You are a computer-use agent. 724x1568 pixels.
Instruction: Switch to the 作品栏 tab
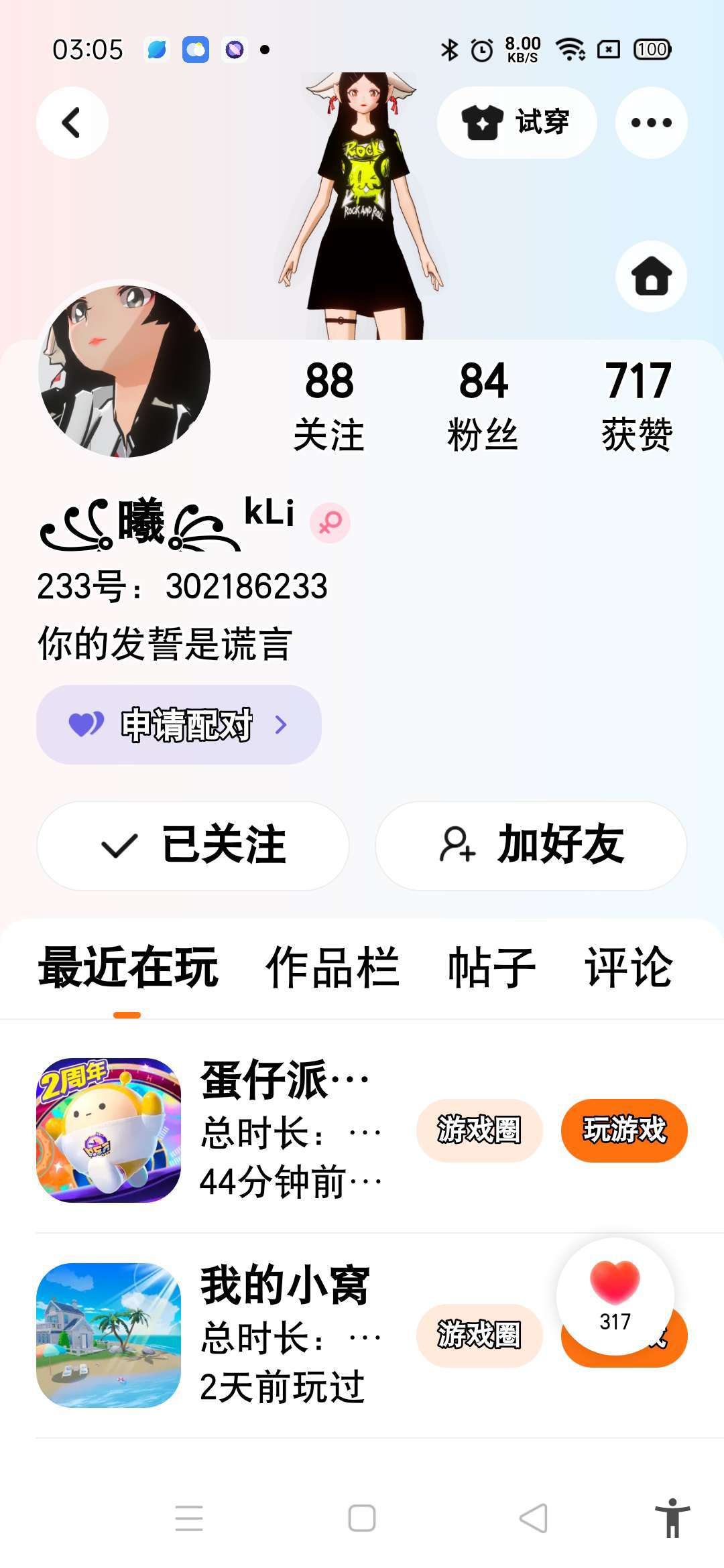tap(333, 968)
